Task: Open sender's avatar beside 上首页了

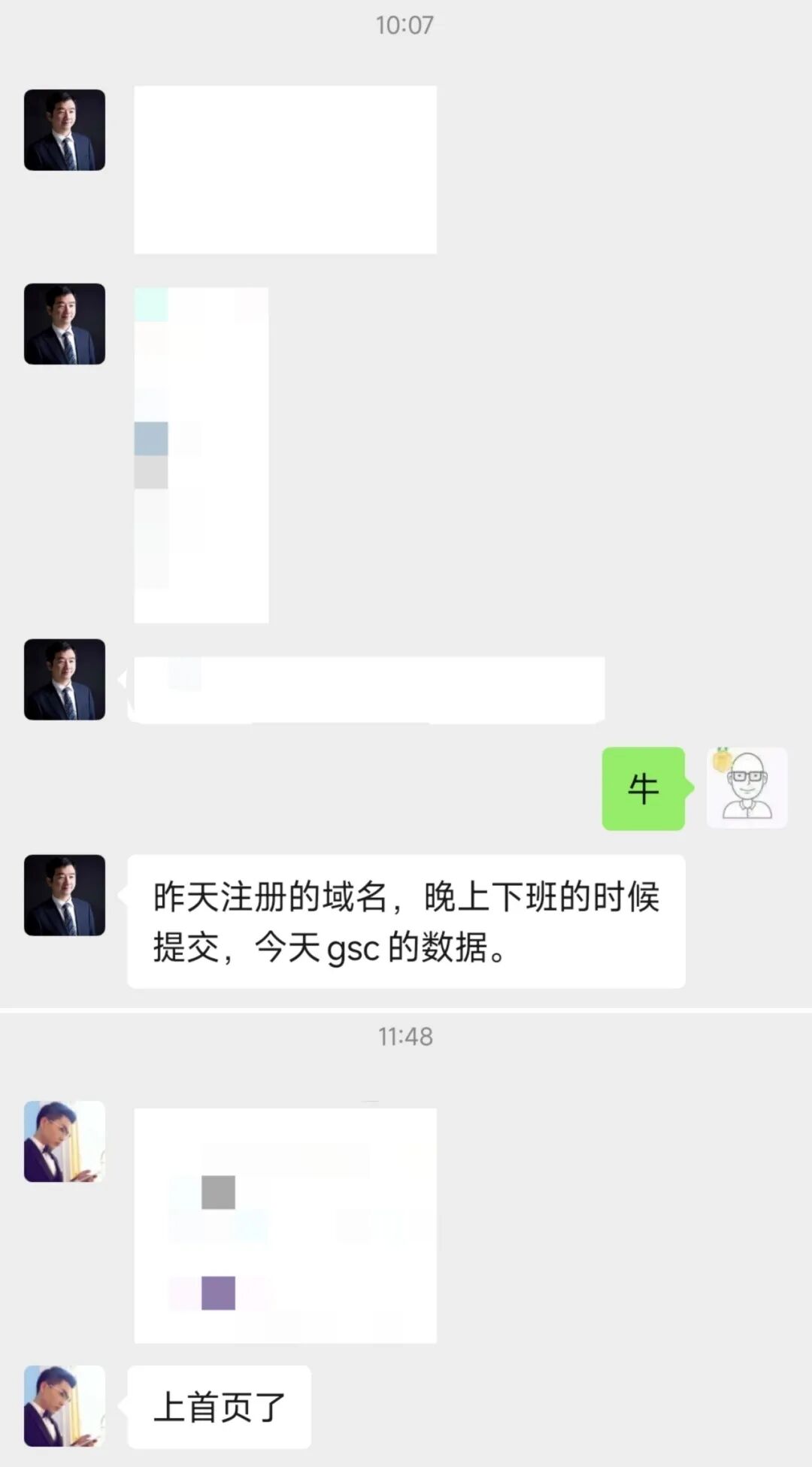Action: coord(65,1405)
